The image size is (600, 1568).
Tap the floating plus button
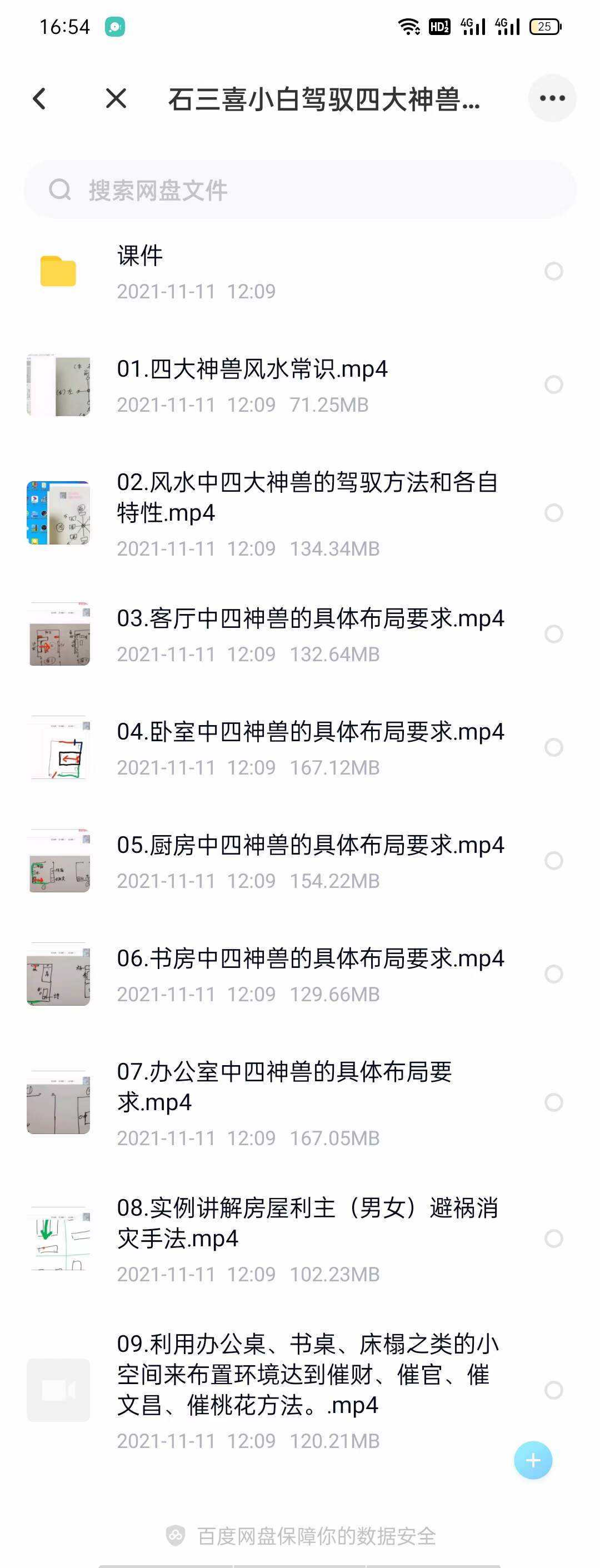click(533, 1460)
